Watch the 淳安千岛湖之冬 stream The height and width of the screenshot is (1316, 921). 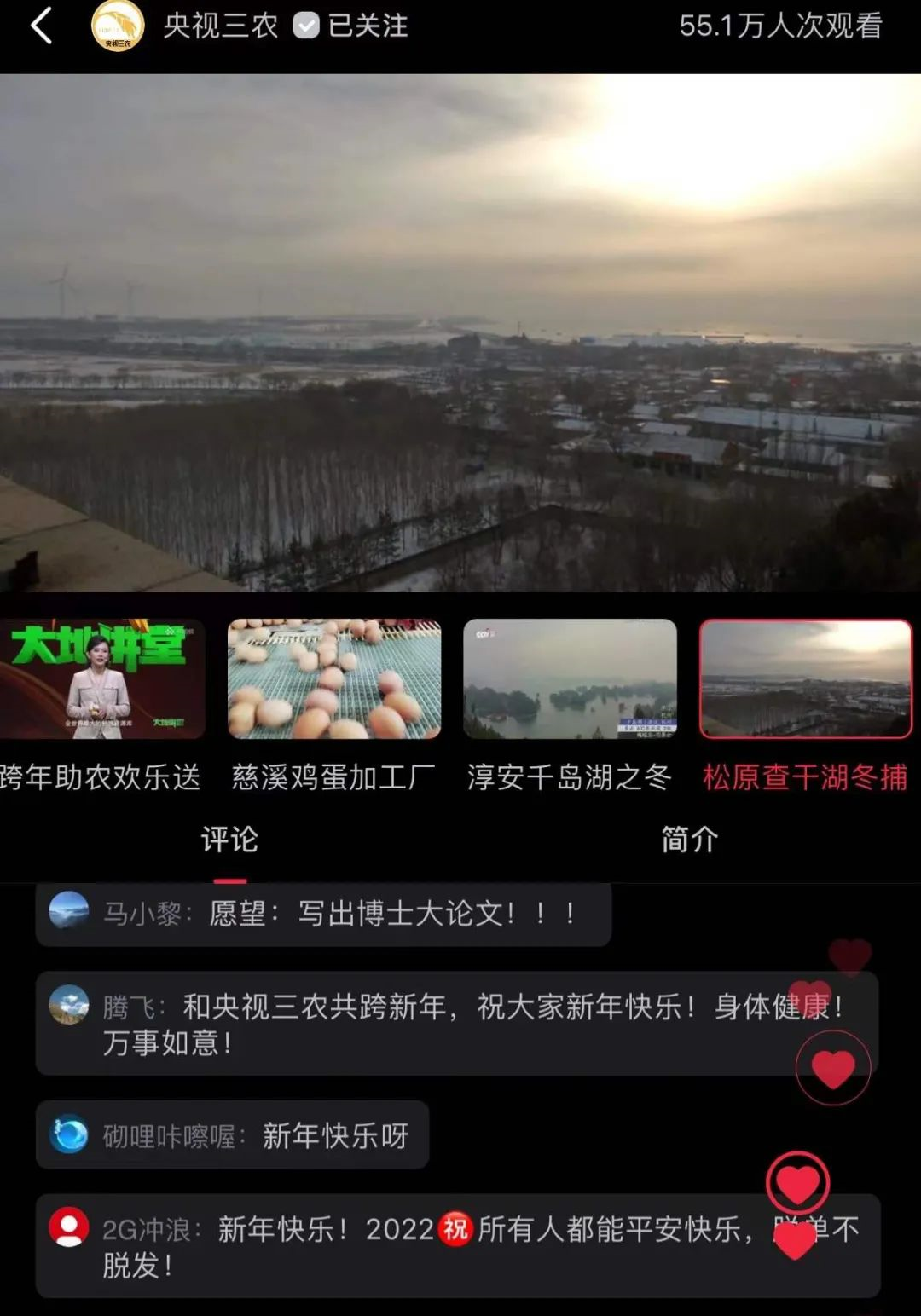point(570,679)
